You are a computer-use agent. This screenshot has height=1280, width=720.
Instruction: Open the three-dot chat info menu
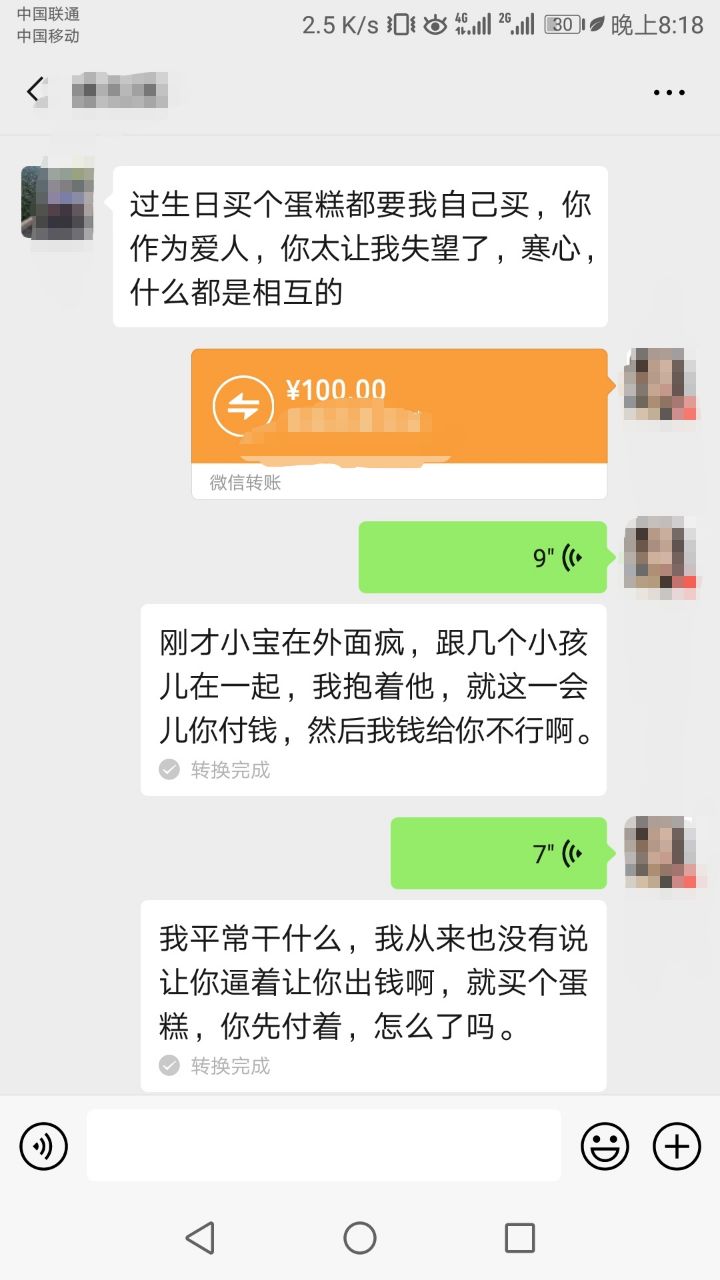[x=668, y=92]
